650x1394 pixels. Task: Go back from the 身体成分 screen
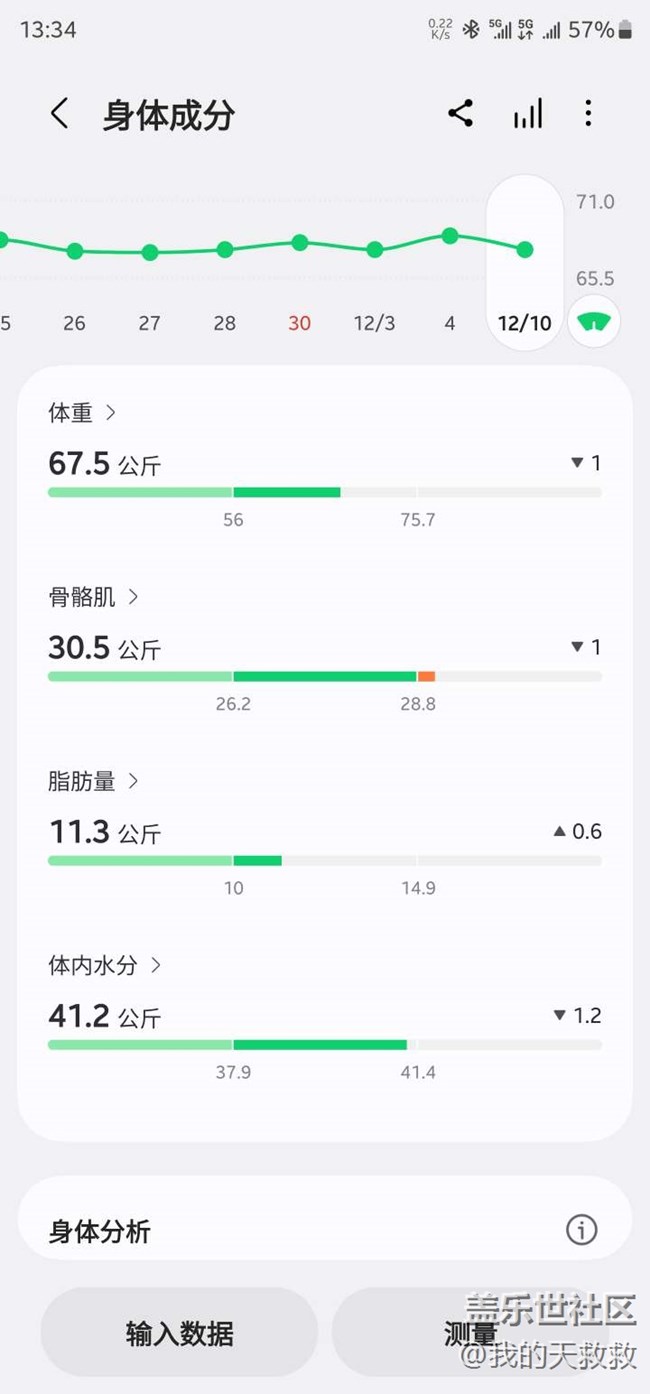point(60,114)
